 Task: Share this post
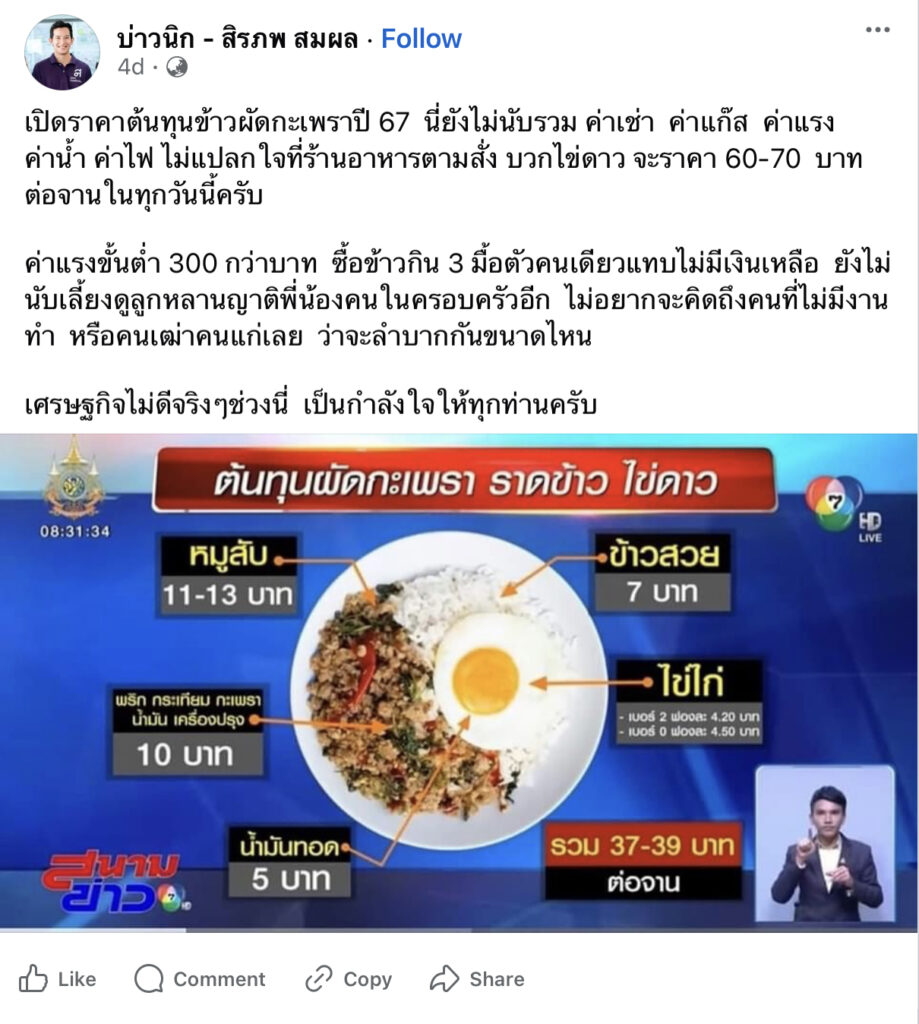(477, 978)
